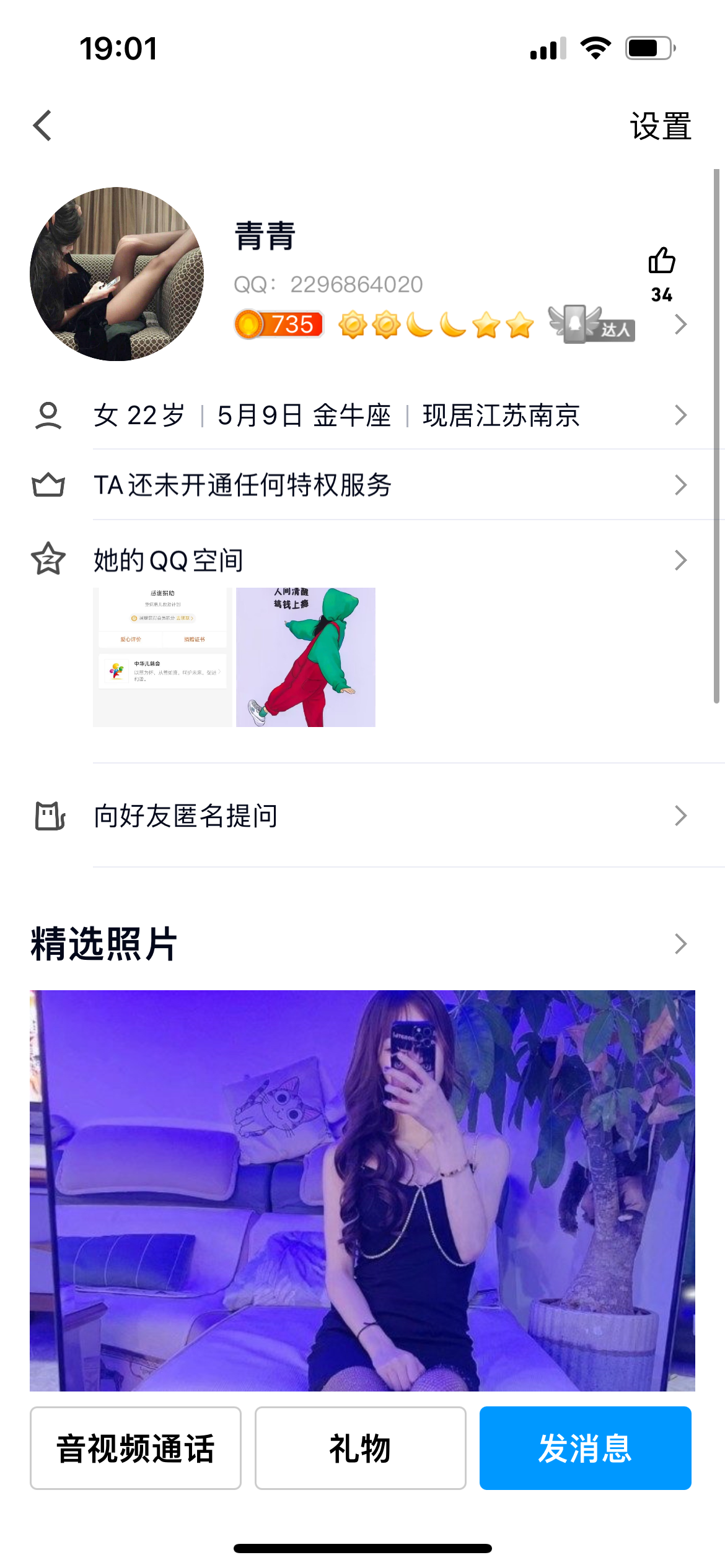Image resolution: width=725 pixels, height=1568 pixels.
Task: Expand the 精选照片 section
Action: tap(680, 944)
